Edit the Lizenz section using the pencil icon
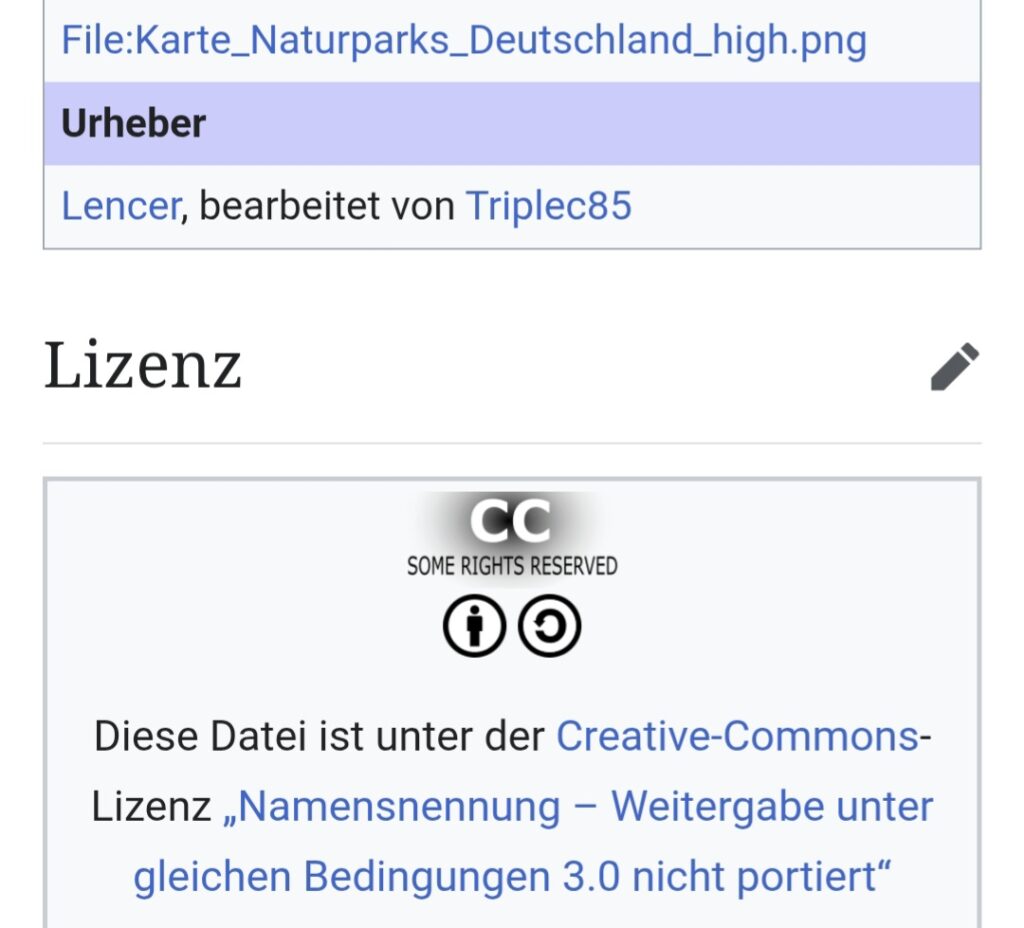 [x=954, y=366]
